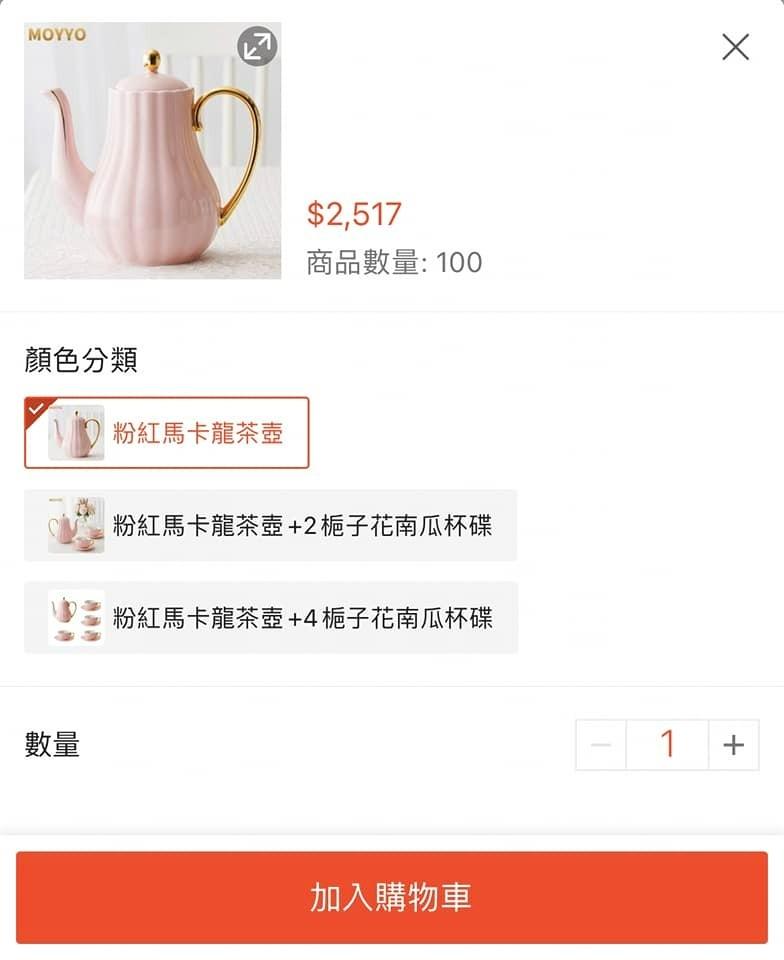Select the 粉紅馬卡龍茶壺 variant
Viewport: 784px width, 960px height.
[x=167, y=432]
